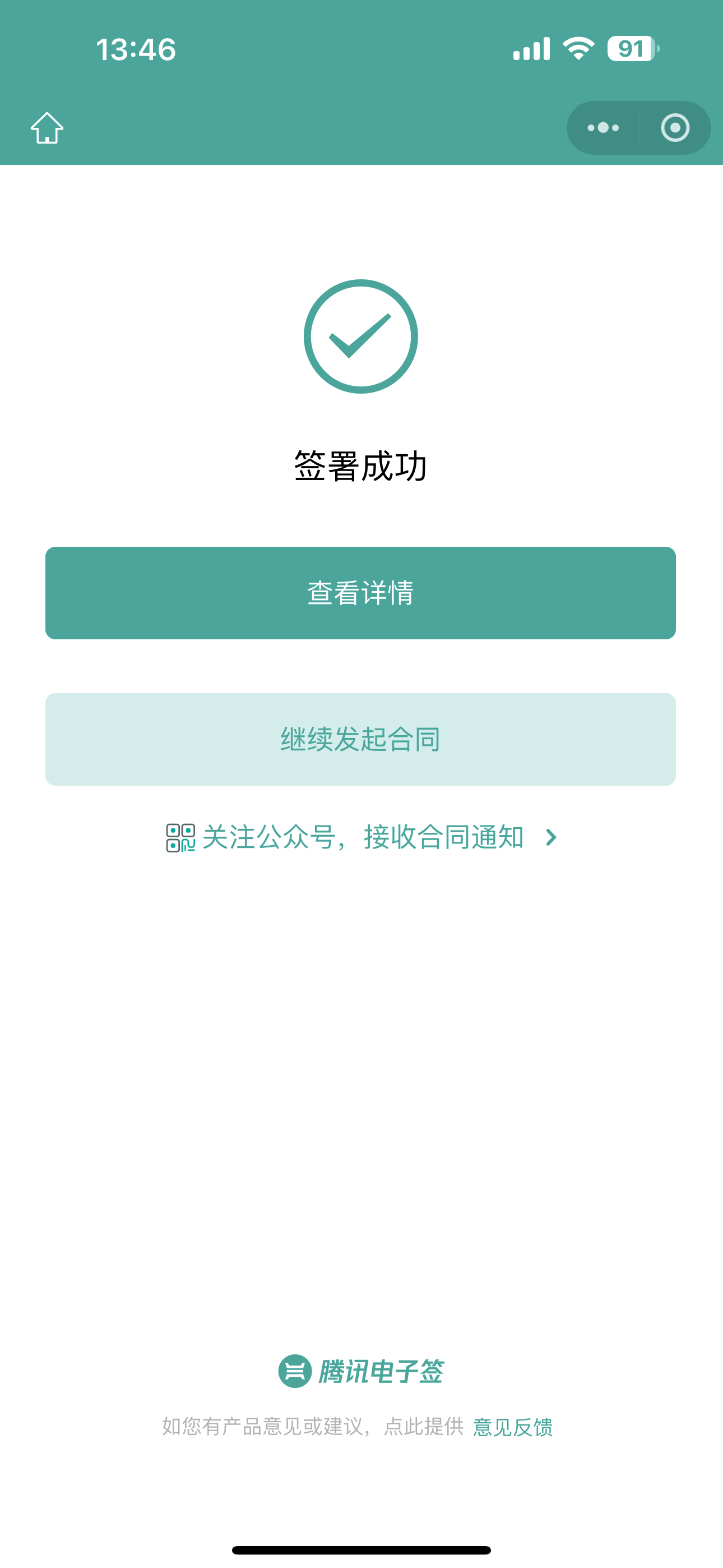723x1568 pixels.
Task: Close the mini program with the circle button
Action: tap(675, 128)
